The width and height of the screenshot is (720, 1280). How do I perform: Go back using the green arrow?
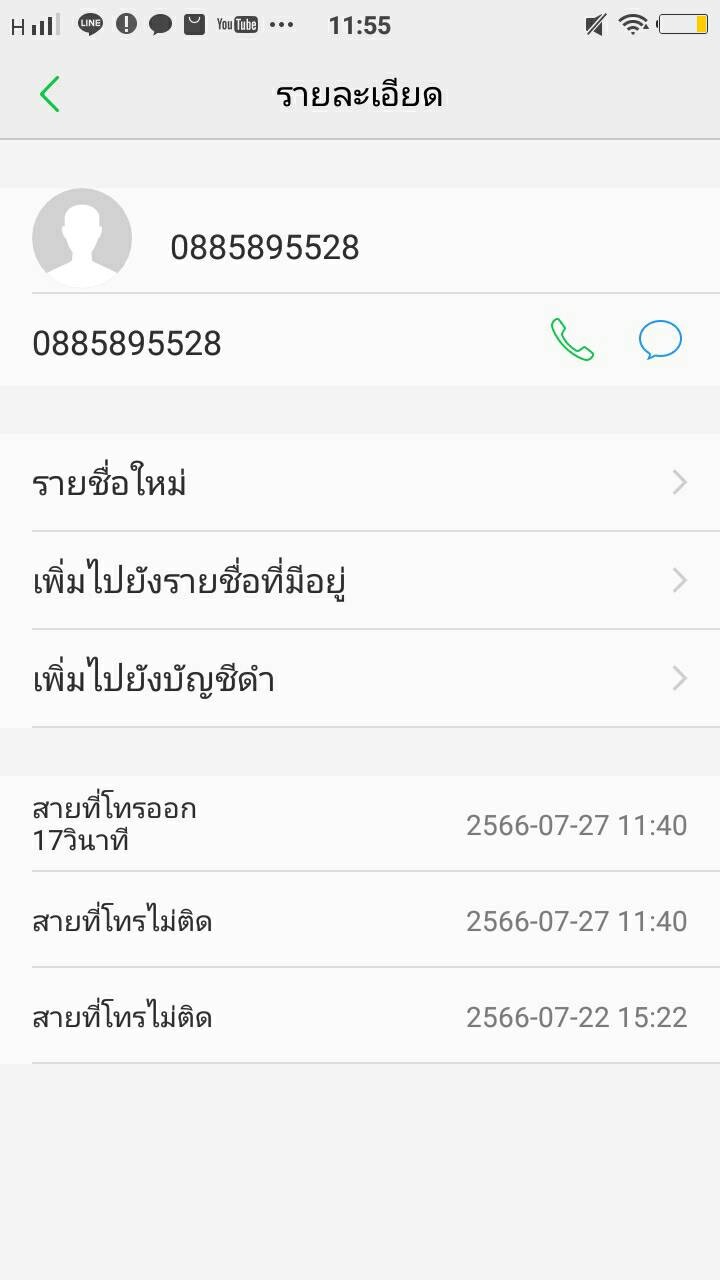click(x=50, y=95)
